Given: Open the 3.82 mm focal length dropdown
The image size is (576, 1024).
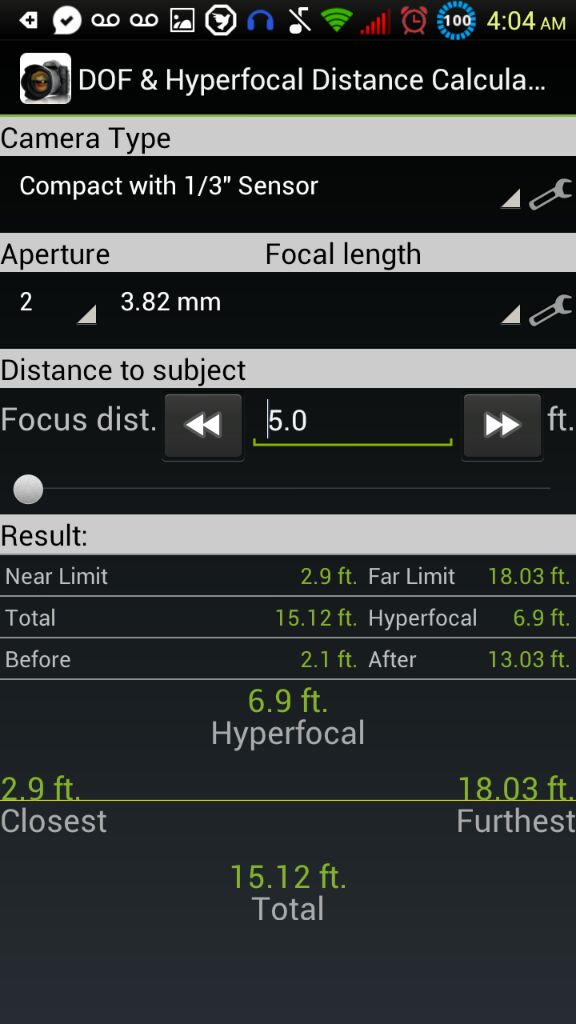Looking at the screenshot, I should pyautogui.click(x=313, y=308).
